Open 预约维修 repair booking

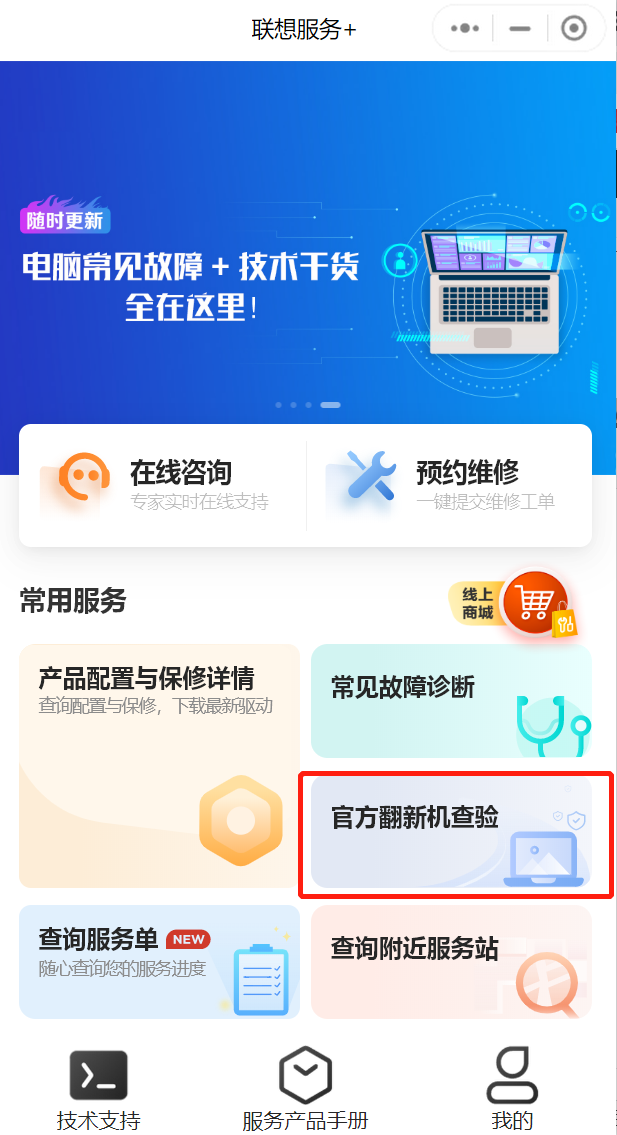449,485
